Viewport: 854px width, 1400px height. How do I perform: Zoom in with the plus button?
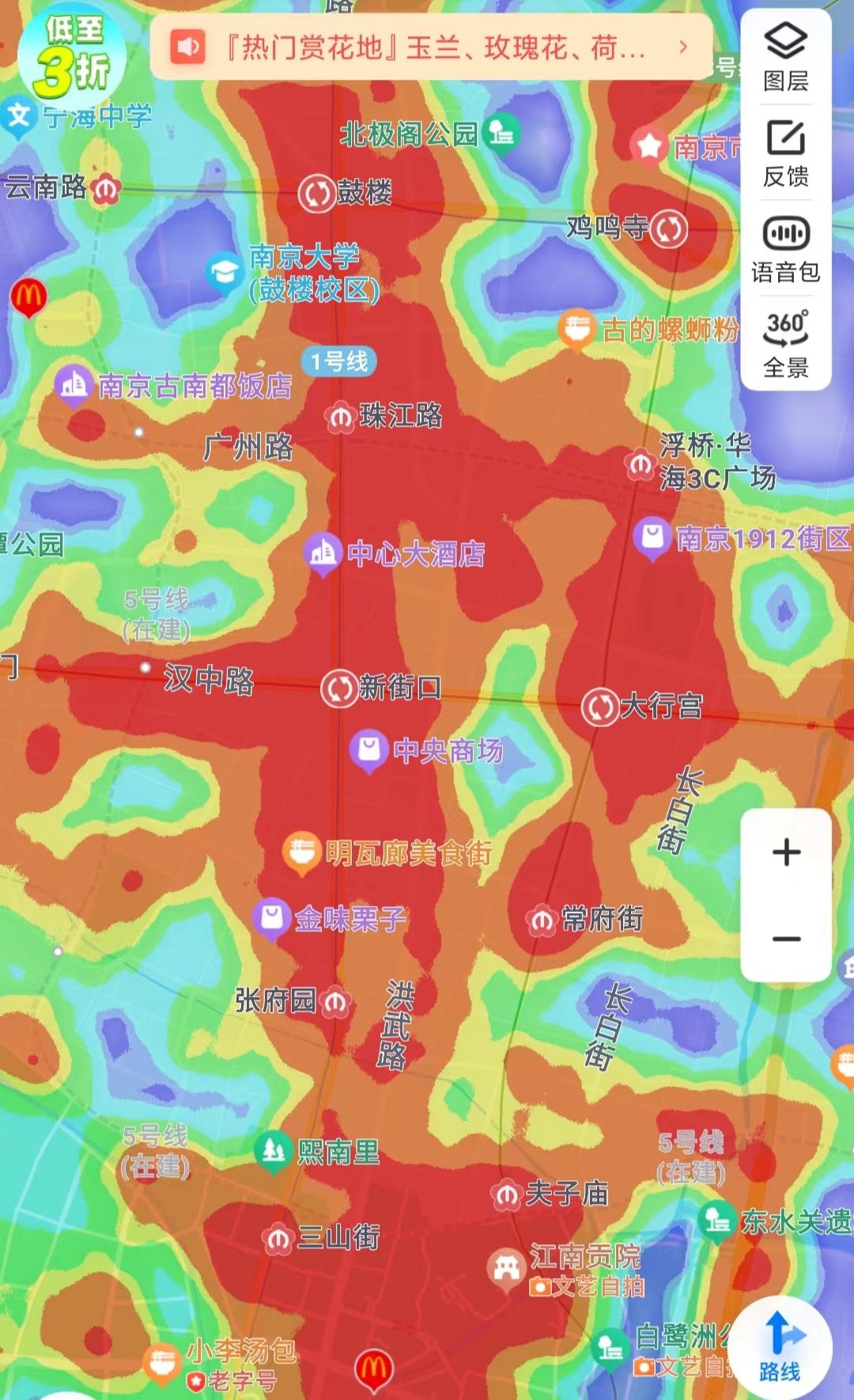click(786, 852)
